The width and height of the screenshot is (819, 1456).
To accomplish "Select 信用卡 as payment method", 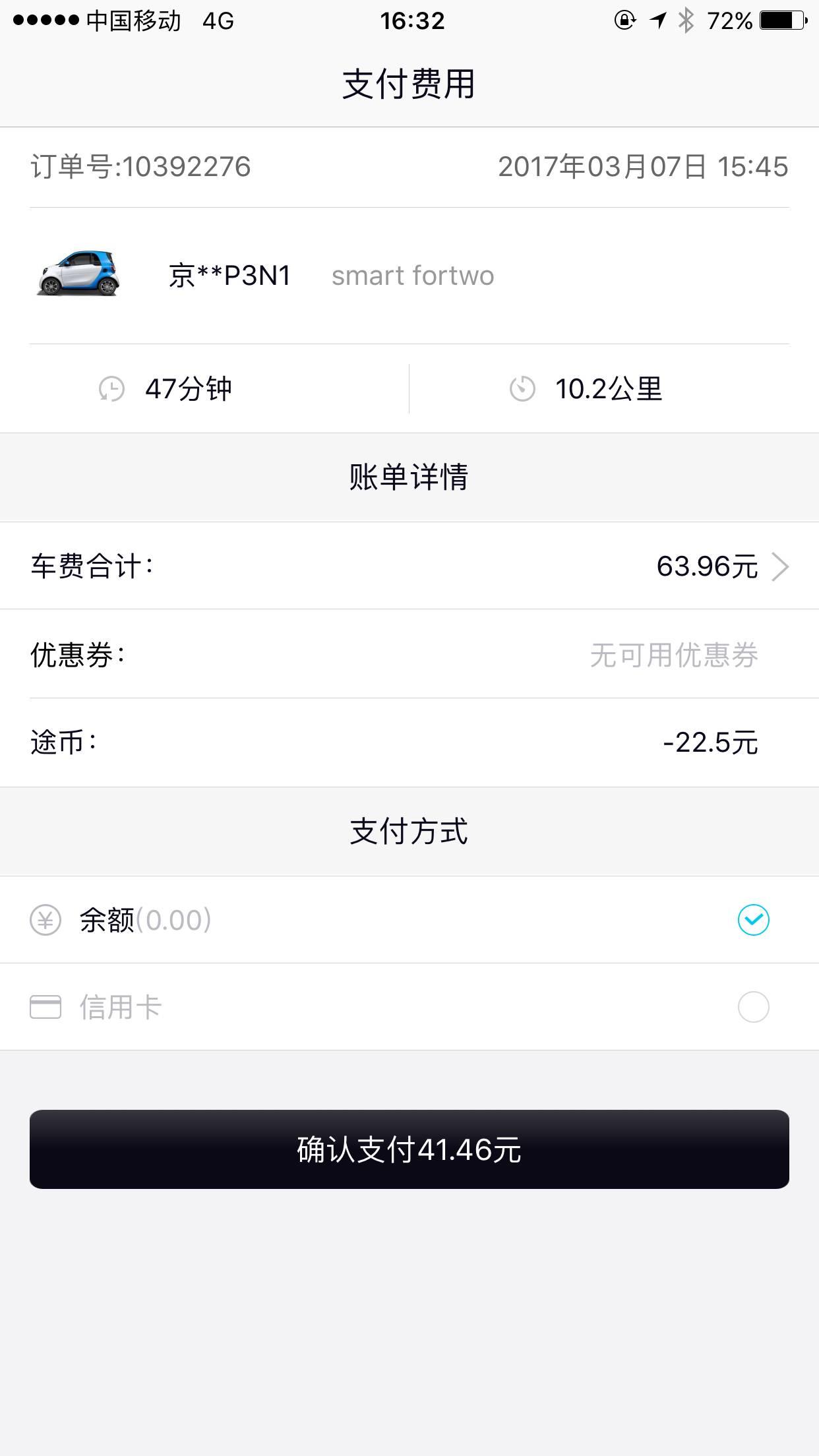I will [x=409, y=1006].
